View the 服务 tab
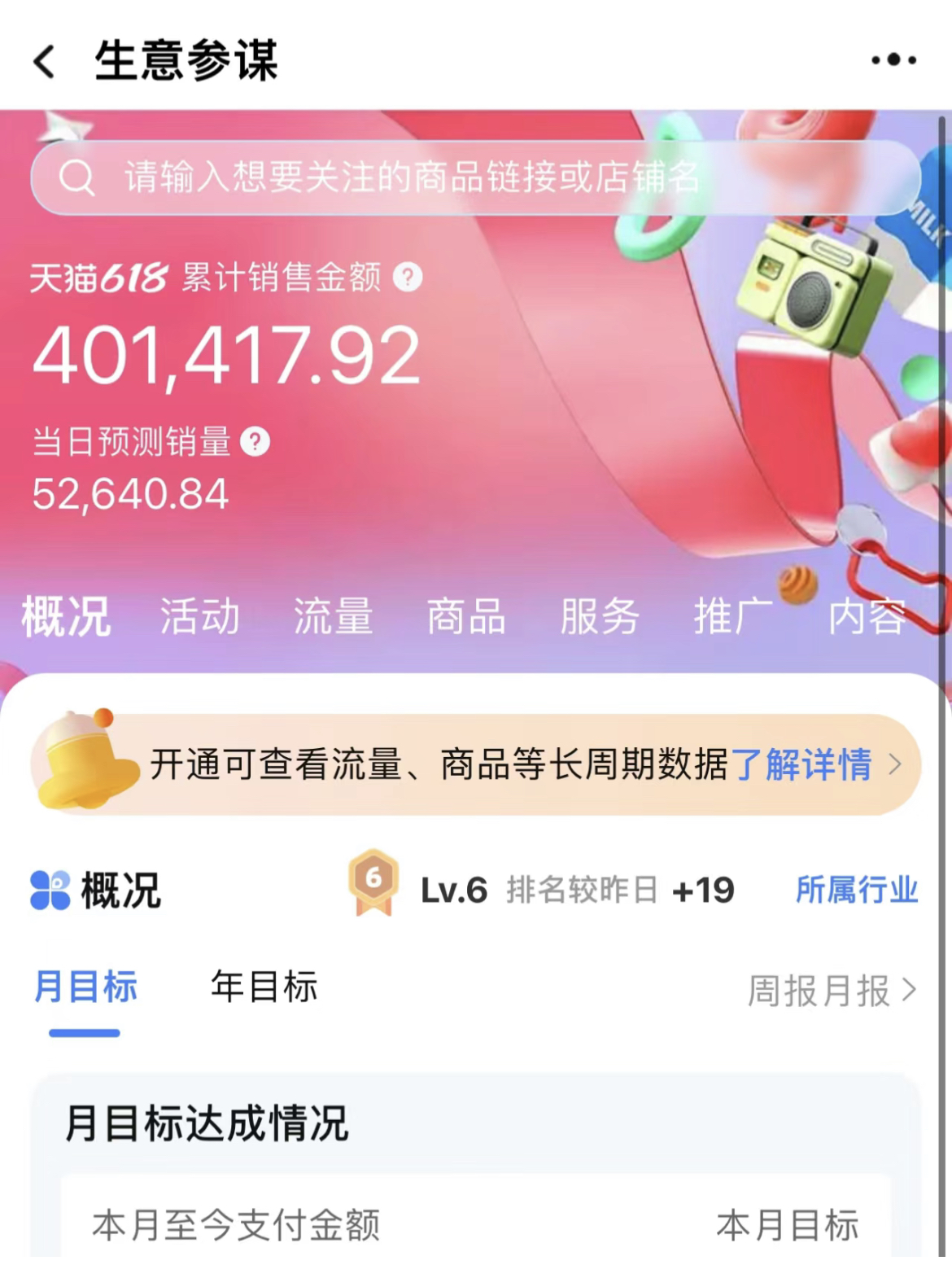This screenshot has width=952, height=1265. coord(600,616)
